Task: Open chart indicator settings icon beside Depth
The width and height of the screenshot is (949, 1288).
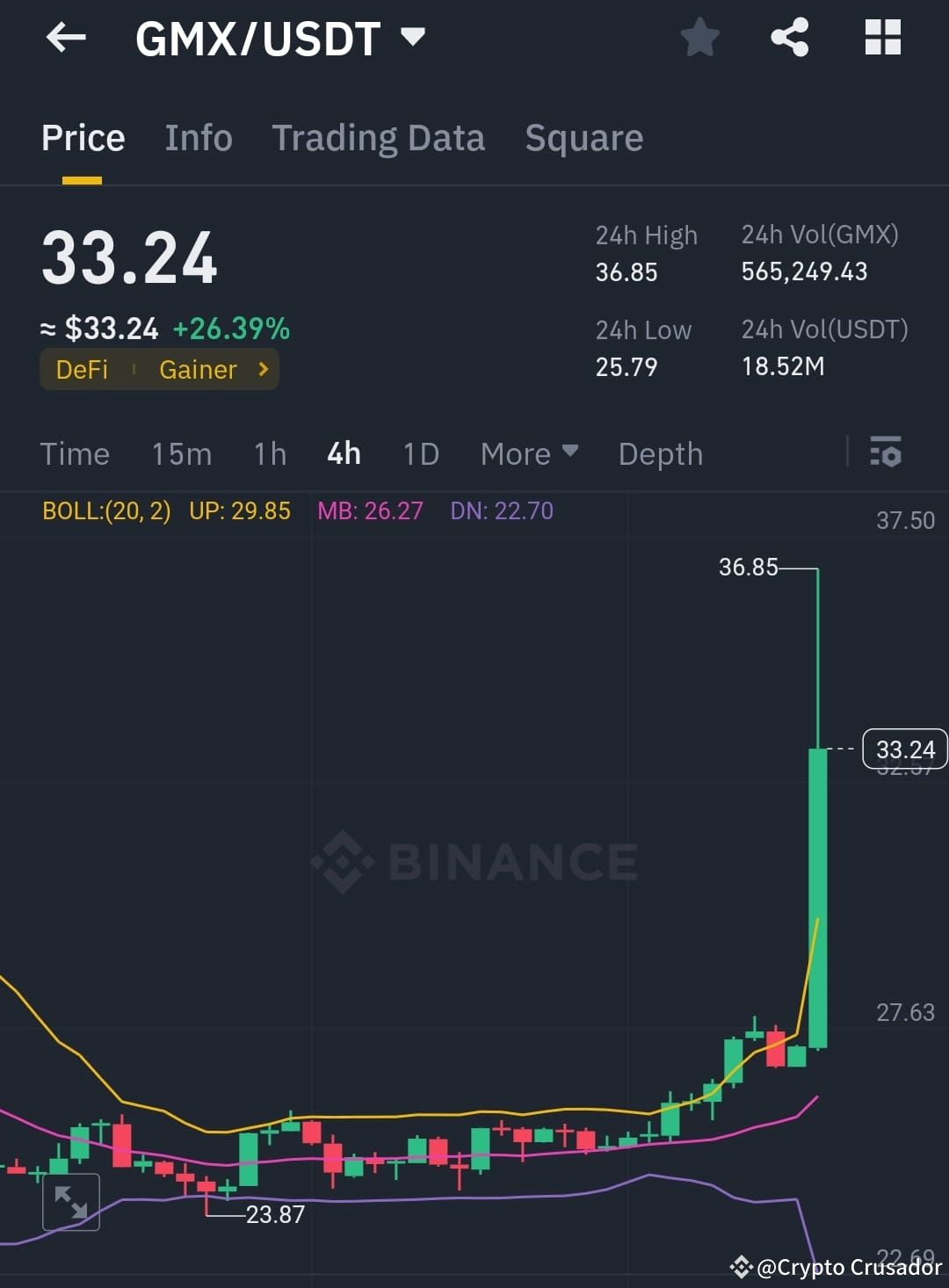Action: point(886,453)
